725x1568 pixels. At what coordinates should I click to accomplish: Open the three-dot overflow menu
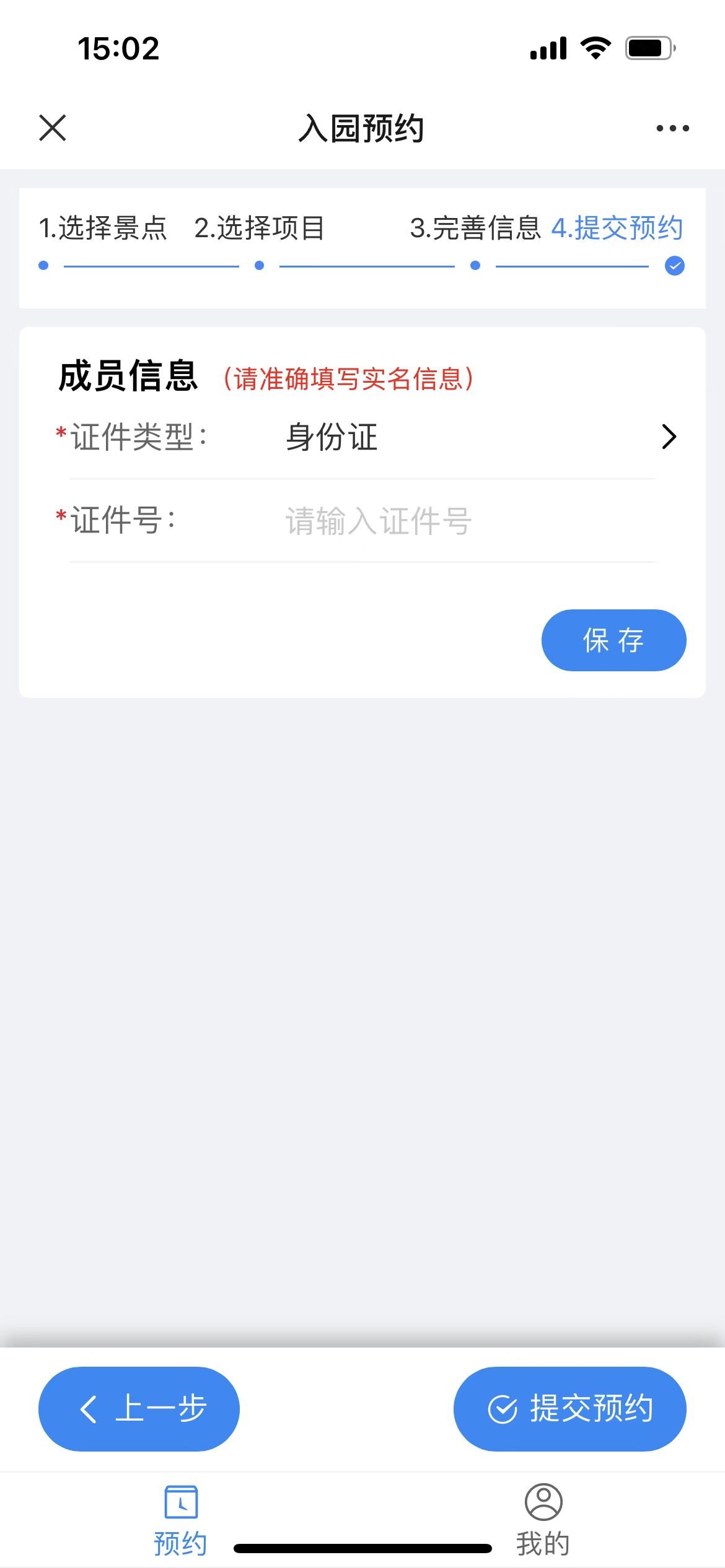point(672,128)
